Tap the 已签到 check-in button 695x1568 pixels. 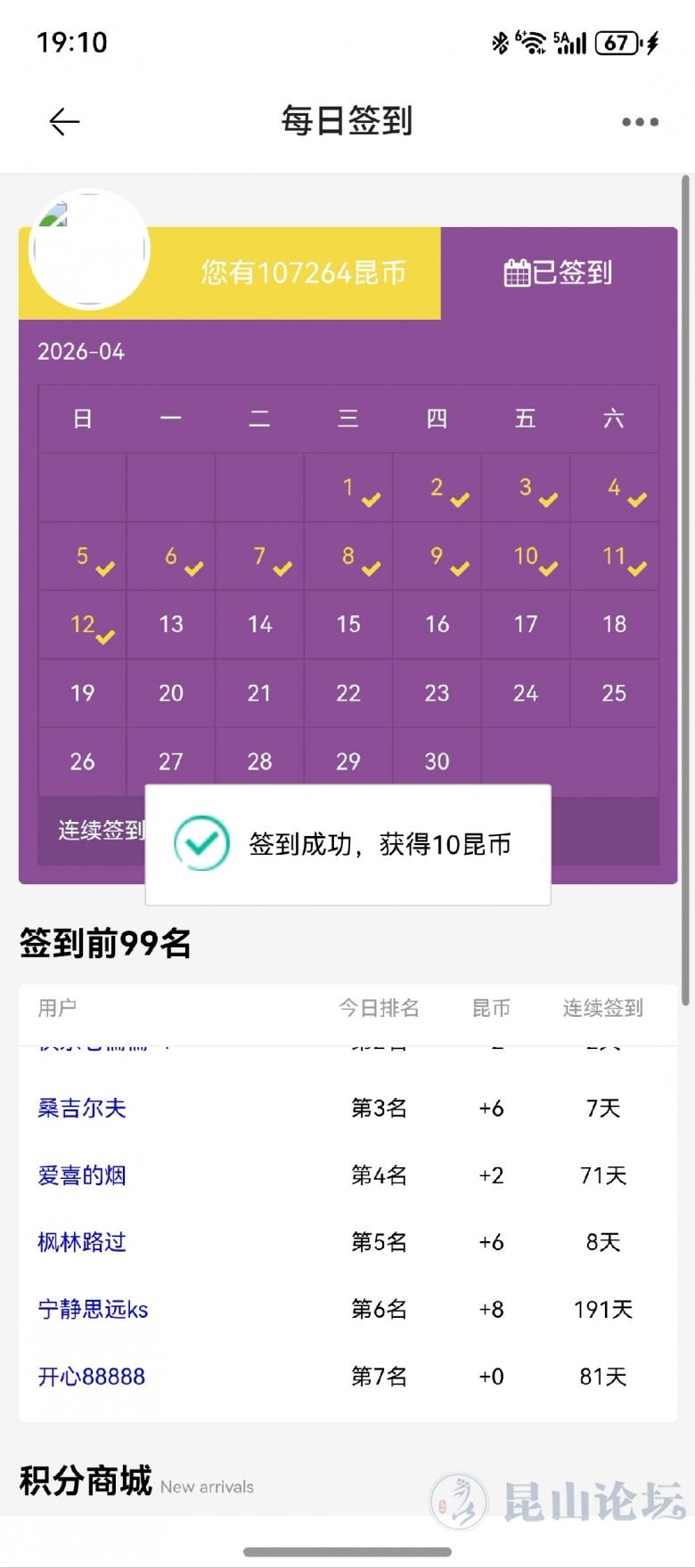pyautogui.click(x=559, y=272)
